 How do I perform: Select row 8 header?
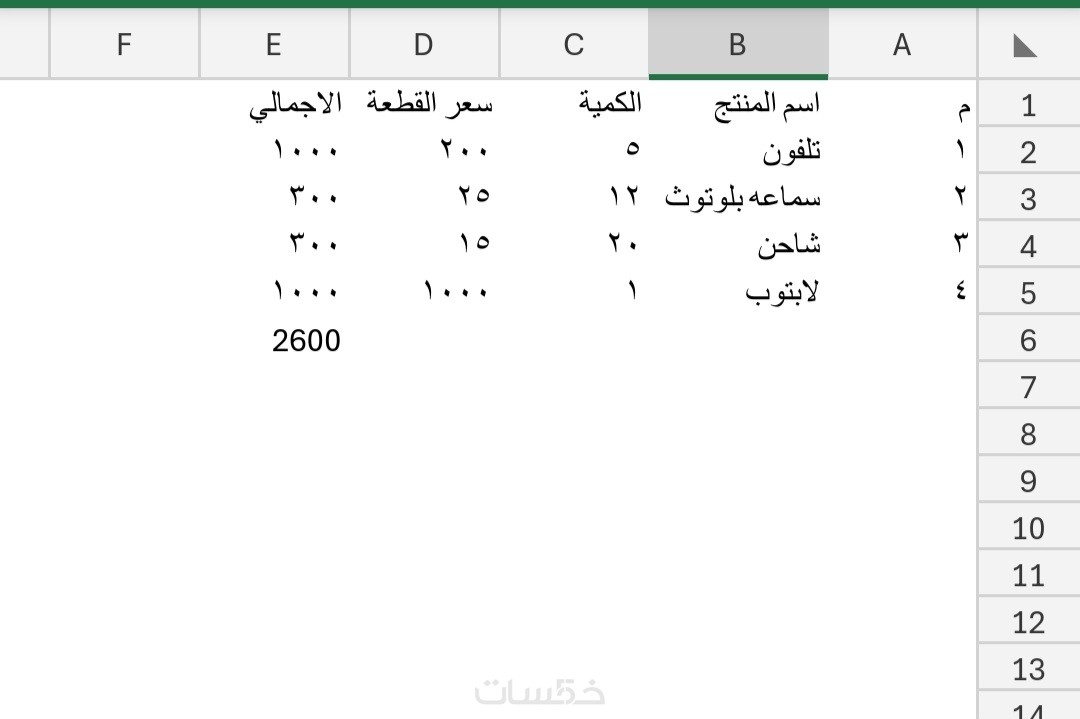coord(1029,433)
